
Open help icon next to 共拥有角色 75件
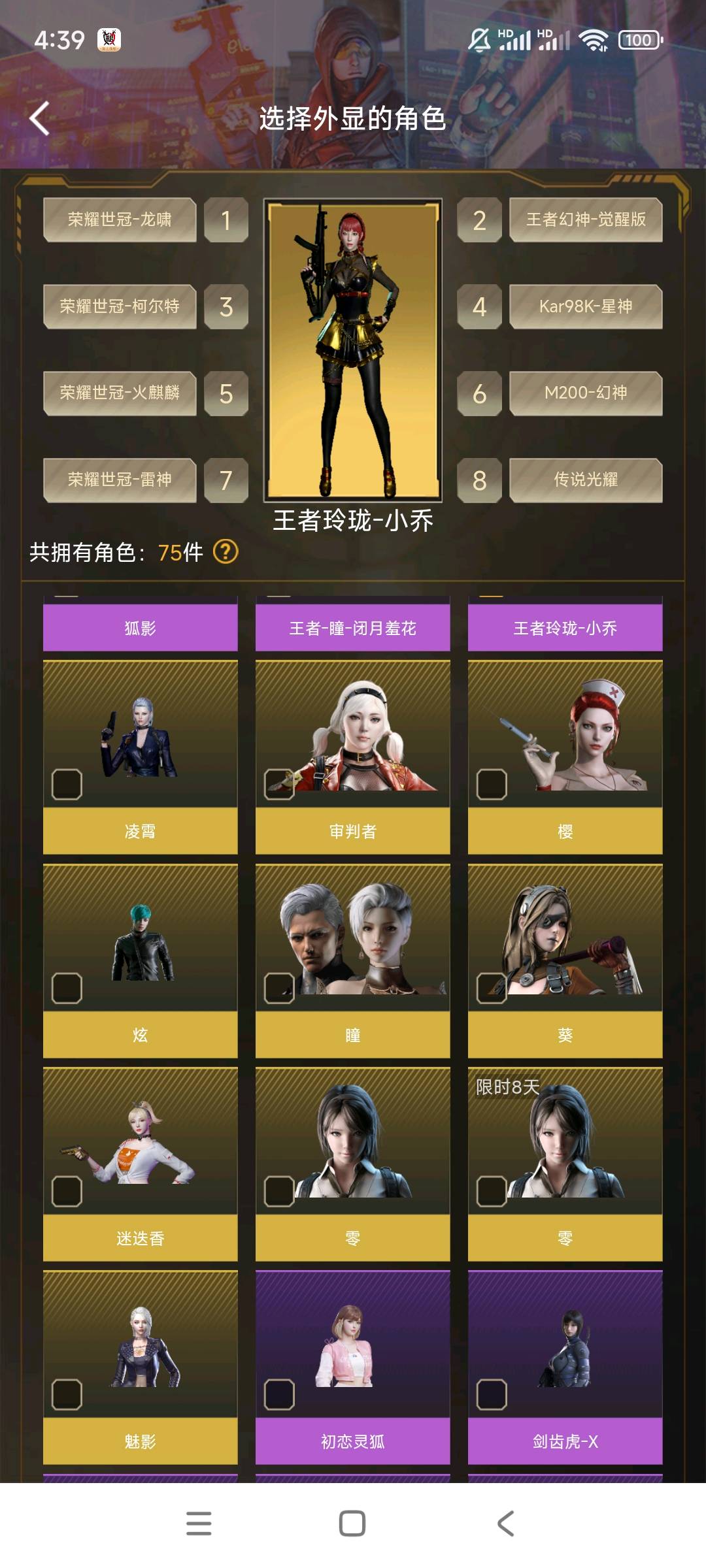pyautogui.click(x=226, y=552)
